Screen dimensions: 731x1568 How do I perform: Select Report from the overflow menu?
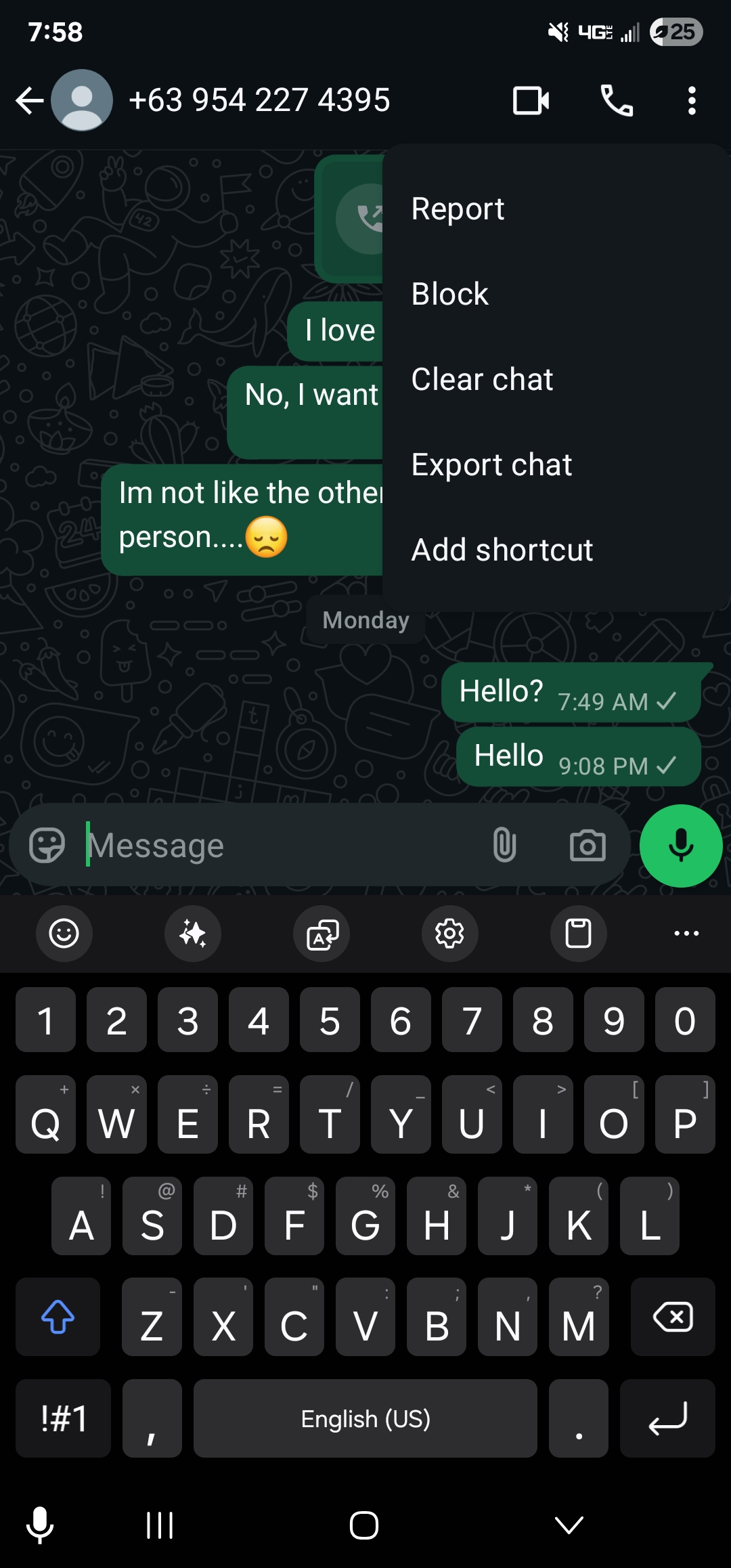[458, 209]
